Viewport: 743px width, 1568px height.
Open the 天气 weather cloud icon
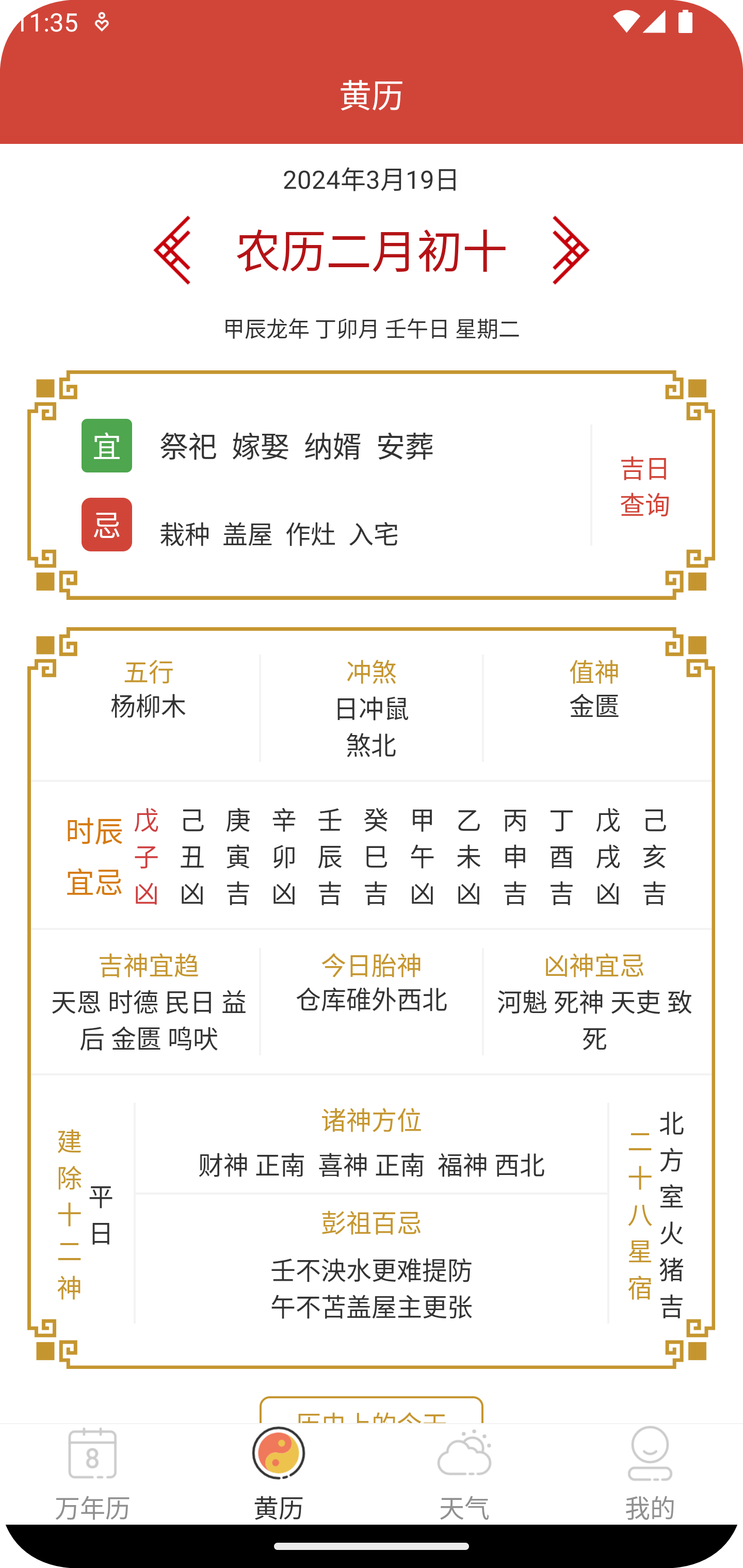pyautogui.click(x=465, y=1461)
